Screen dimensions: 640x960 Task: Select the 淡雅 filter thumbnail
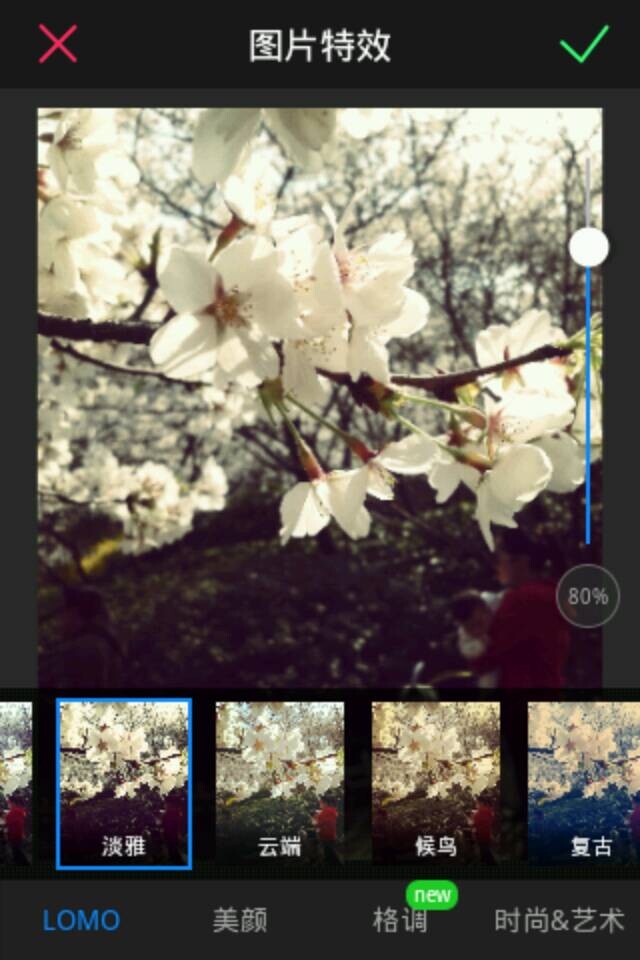point(124,784)
